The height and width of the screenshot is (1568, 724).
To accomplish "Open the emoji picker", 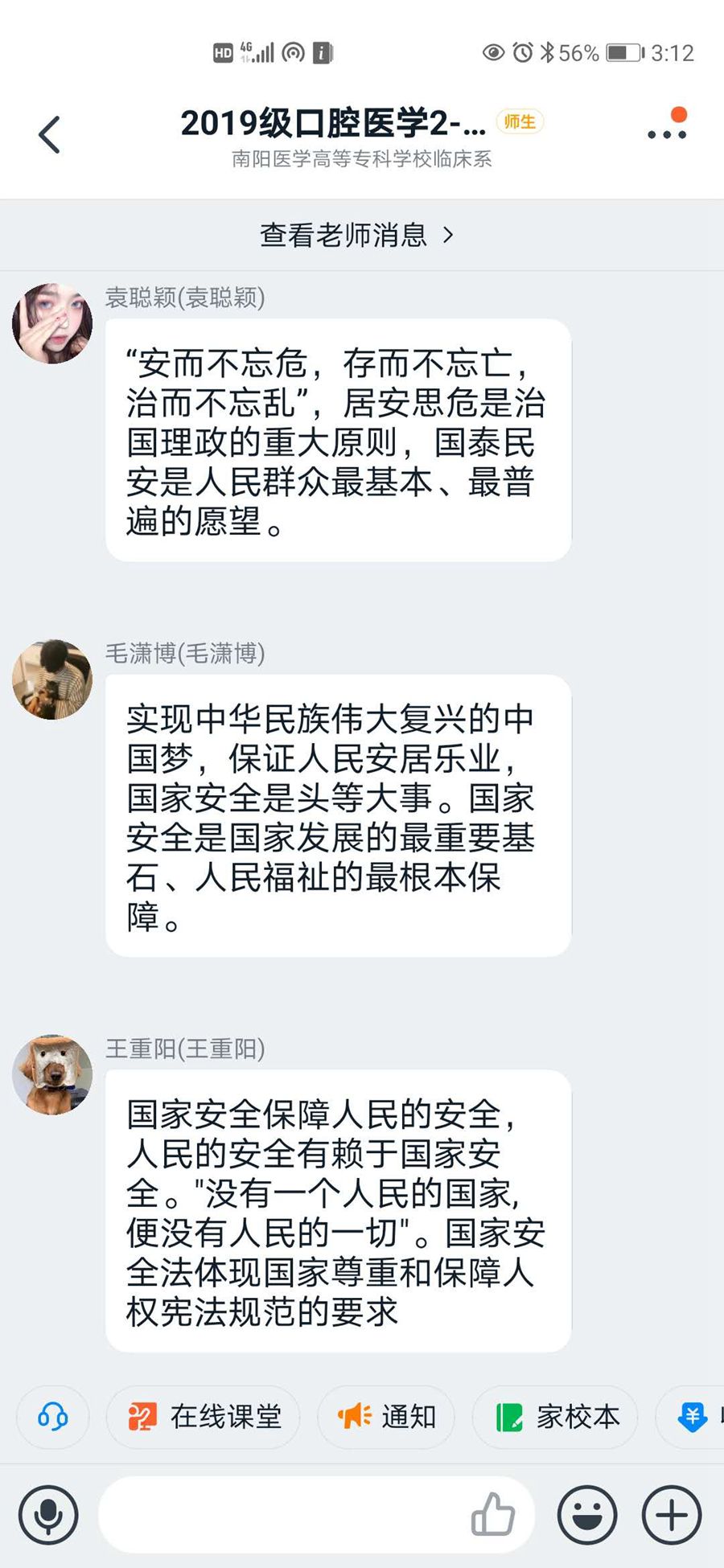I will point(587,1515).
